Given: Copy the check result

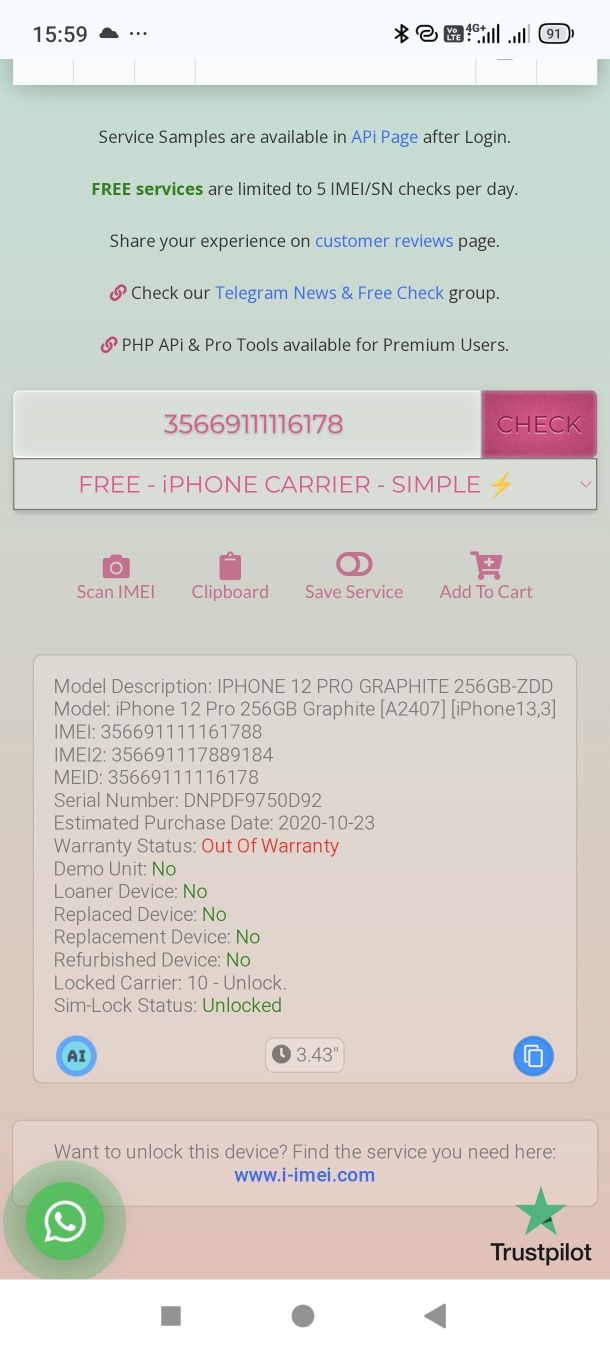Looking at the screenshot, I should (x=533, y=1056).
